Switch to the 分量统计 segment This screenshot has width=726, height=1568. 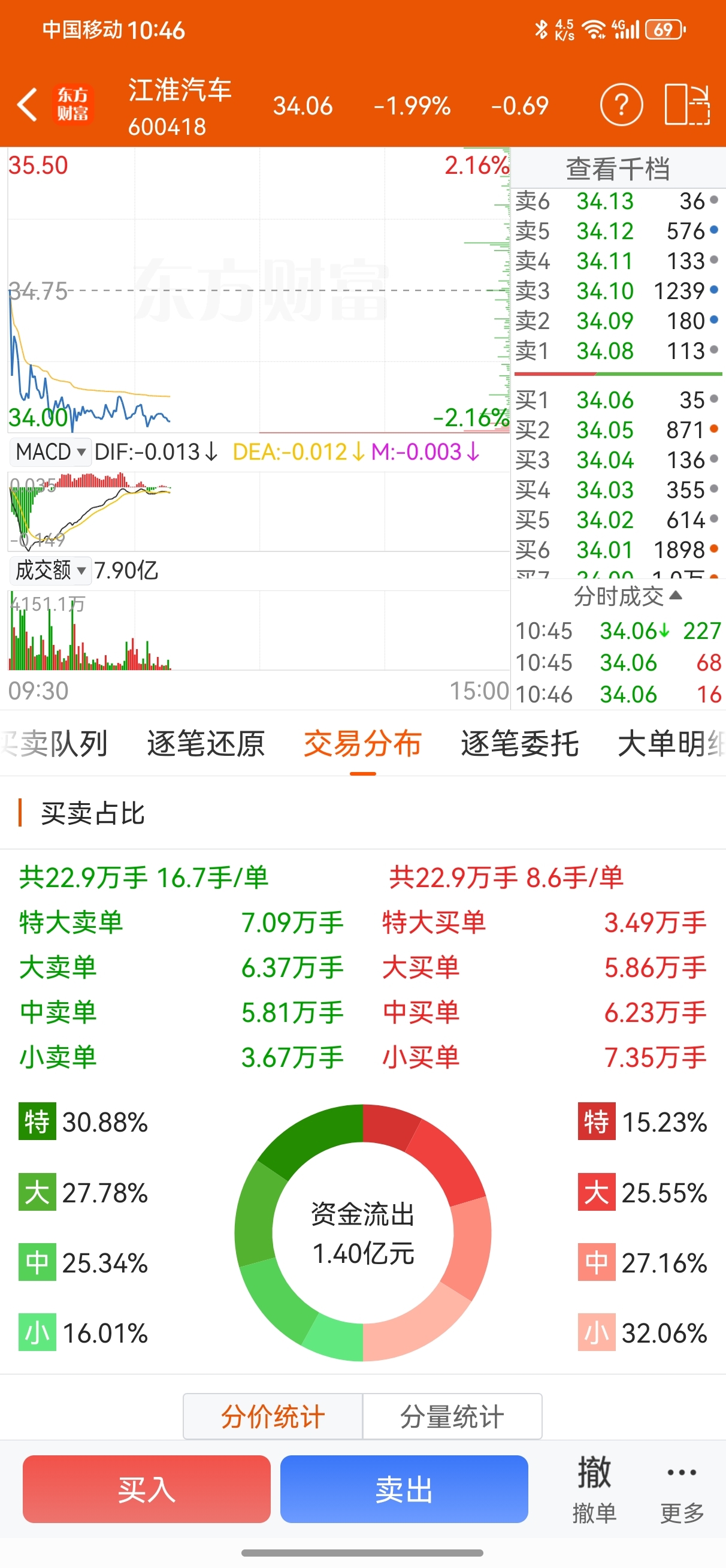(x=452, y=1416)
